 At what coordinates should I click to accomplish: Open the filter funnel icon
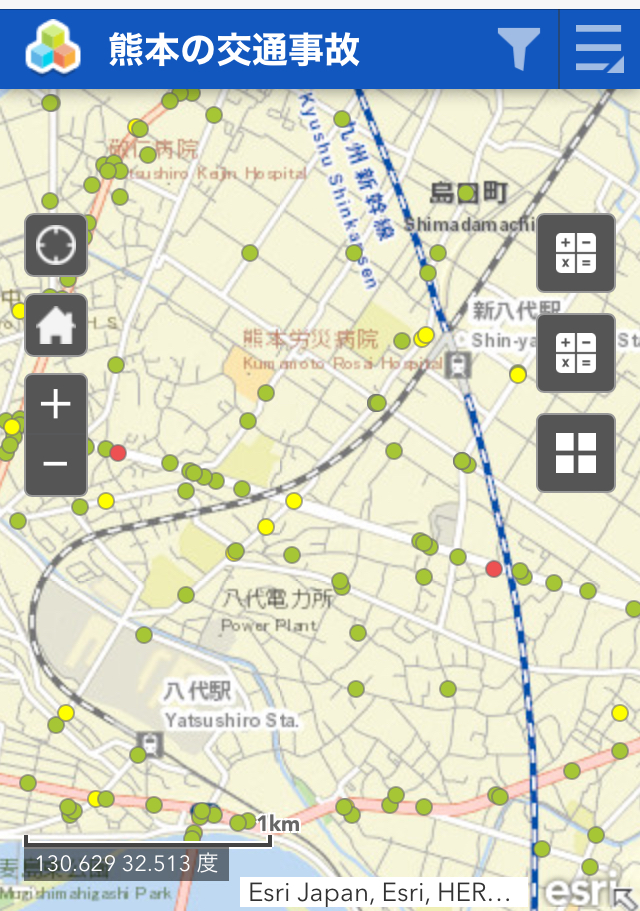pyautogui.click(x=518, y=49)
